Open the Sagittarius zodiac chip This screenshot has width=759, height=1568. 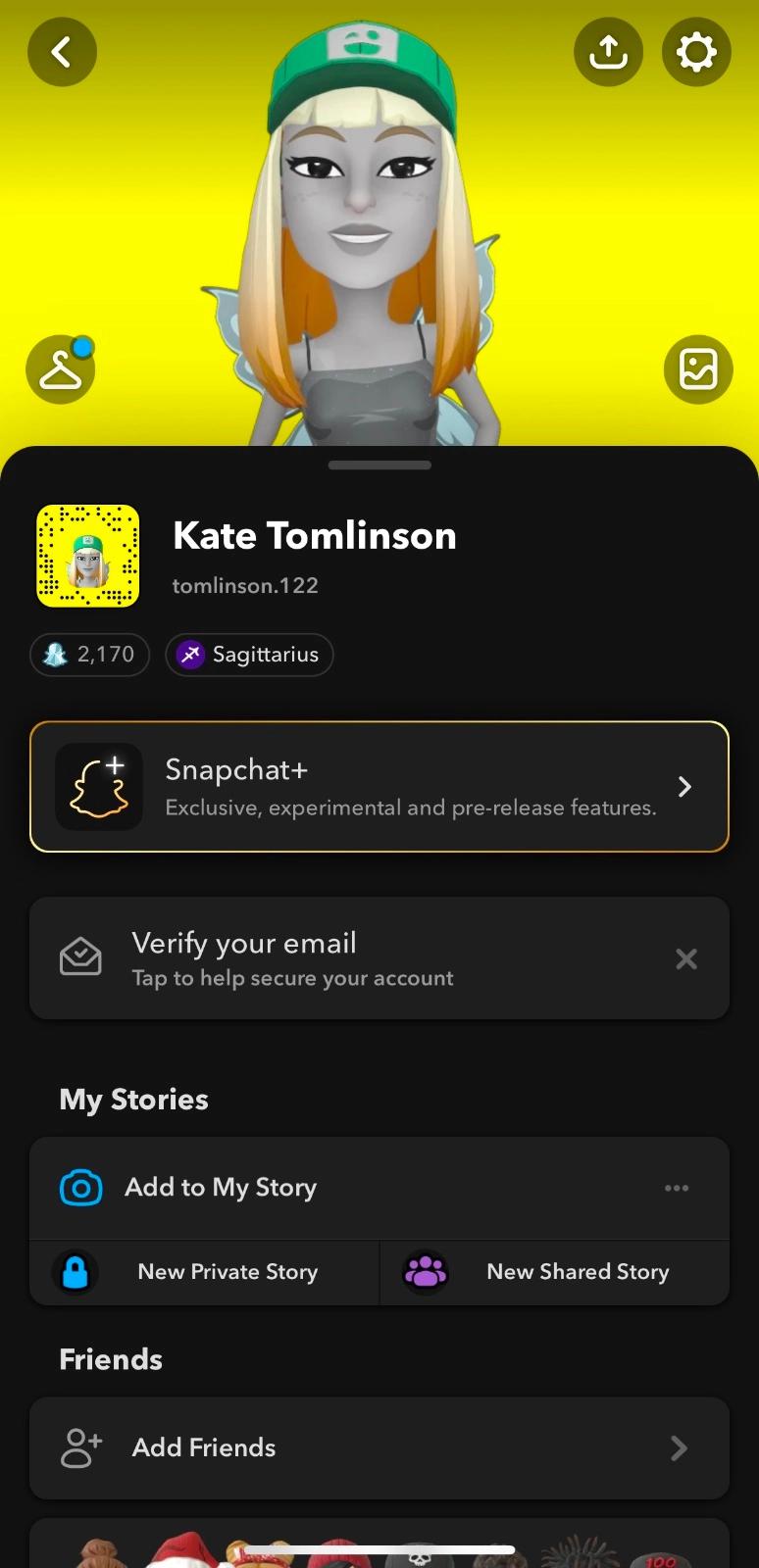pos(249,655)
